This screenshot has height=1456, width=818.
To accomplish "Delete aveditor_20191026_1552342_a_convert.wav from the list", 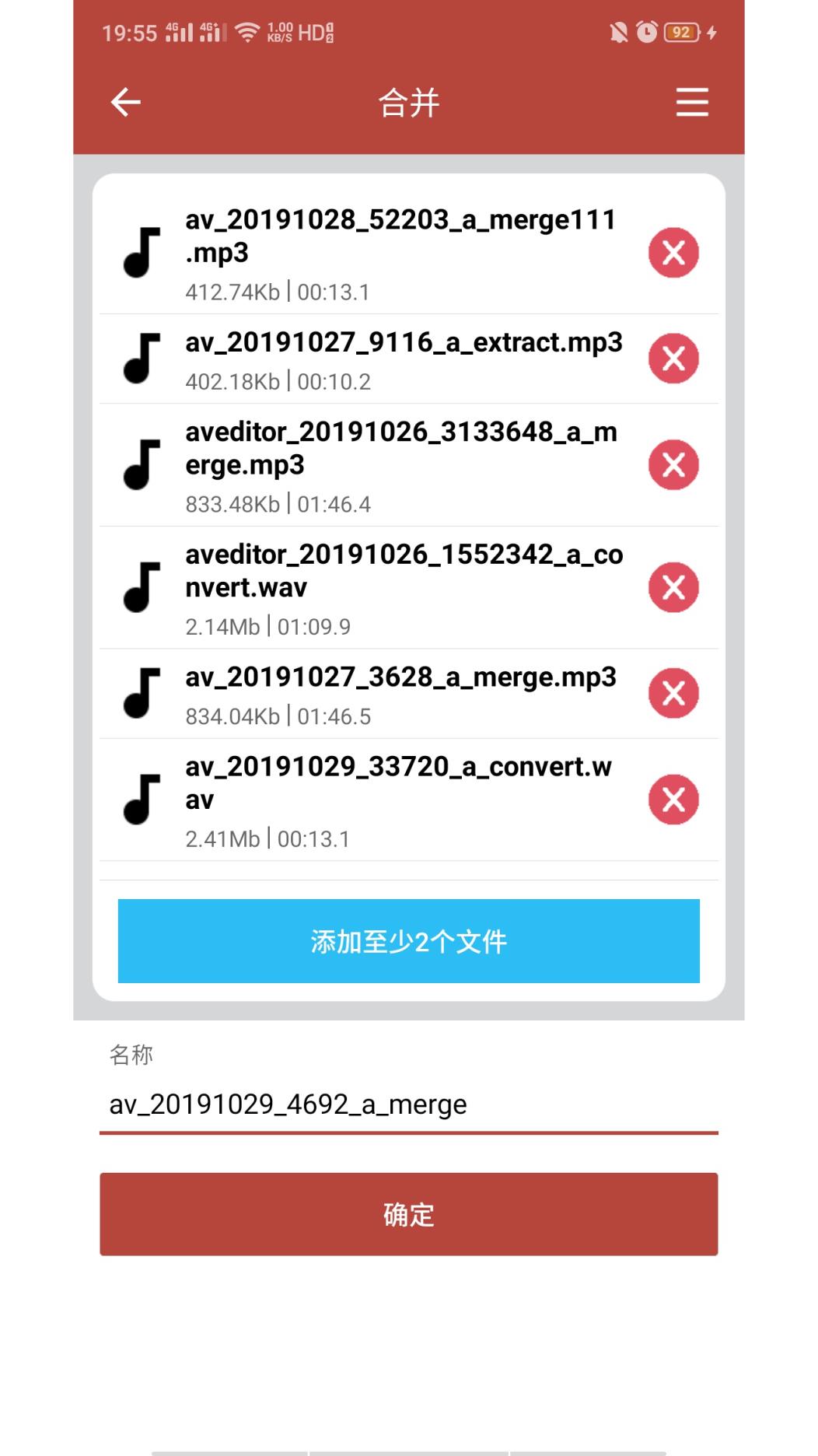I will point(673,586).
